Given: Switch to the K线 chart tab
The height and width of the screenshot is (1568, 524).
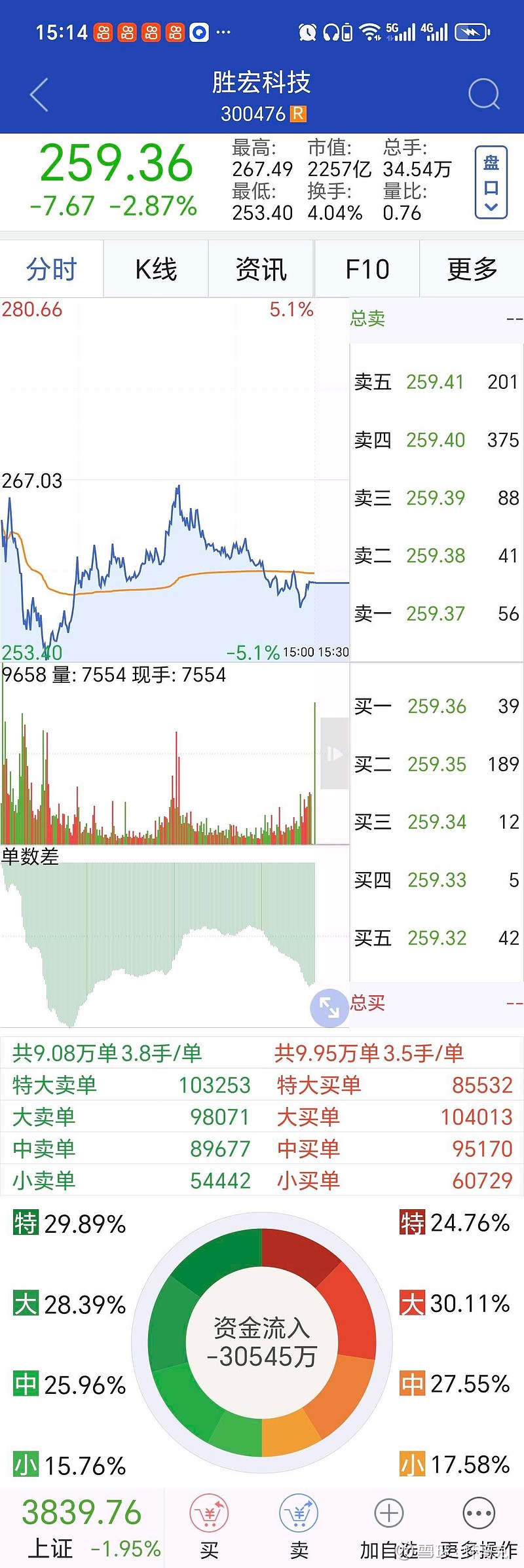Looking at the screenshot, I should 156,269.
